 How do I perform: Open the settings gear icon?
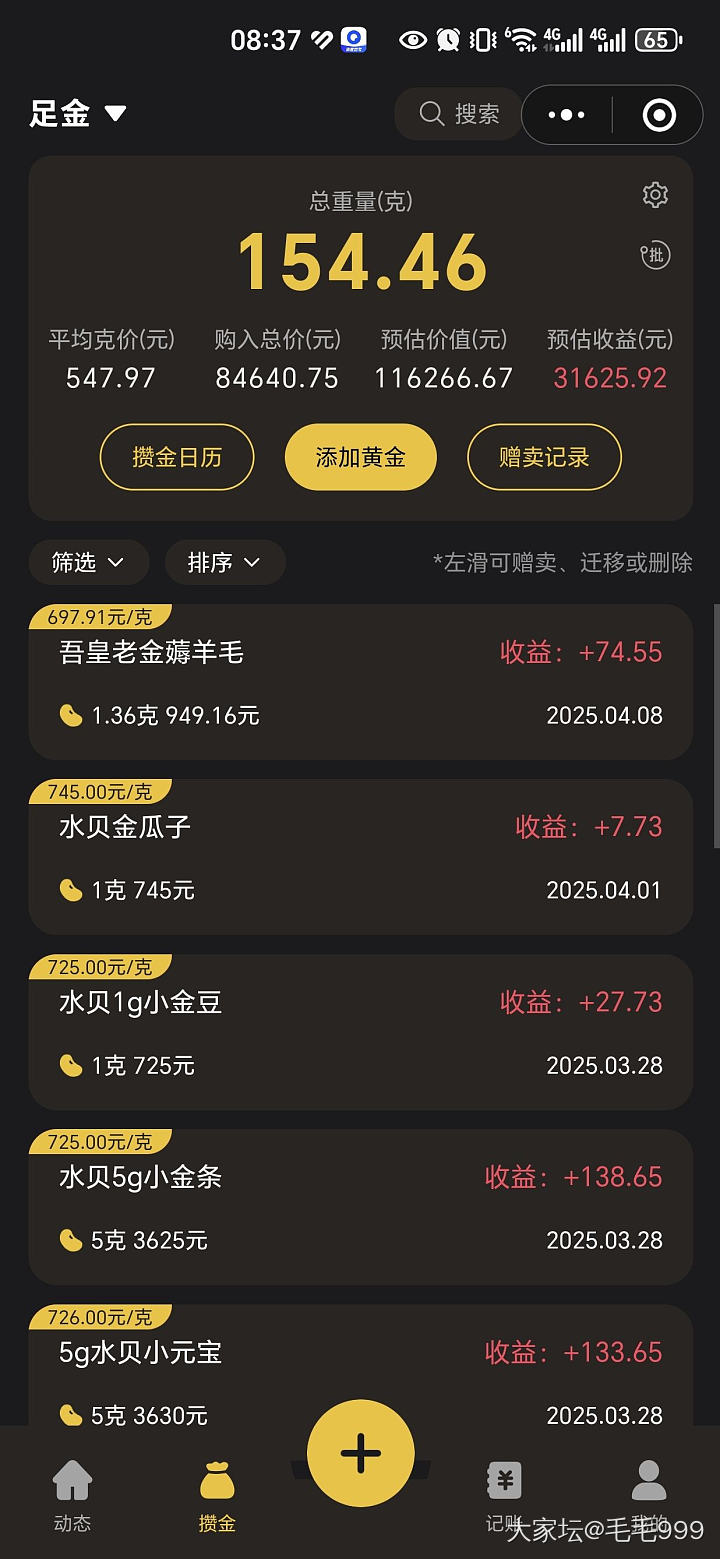click(655, 195)
